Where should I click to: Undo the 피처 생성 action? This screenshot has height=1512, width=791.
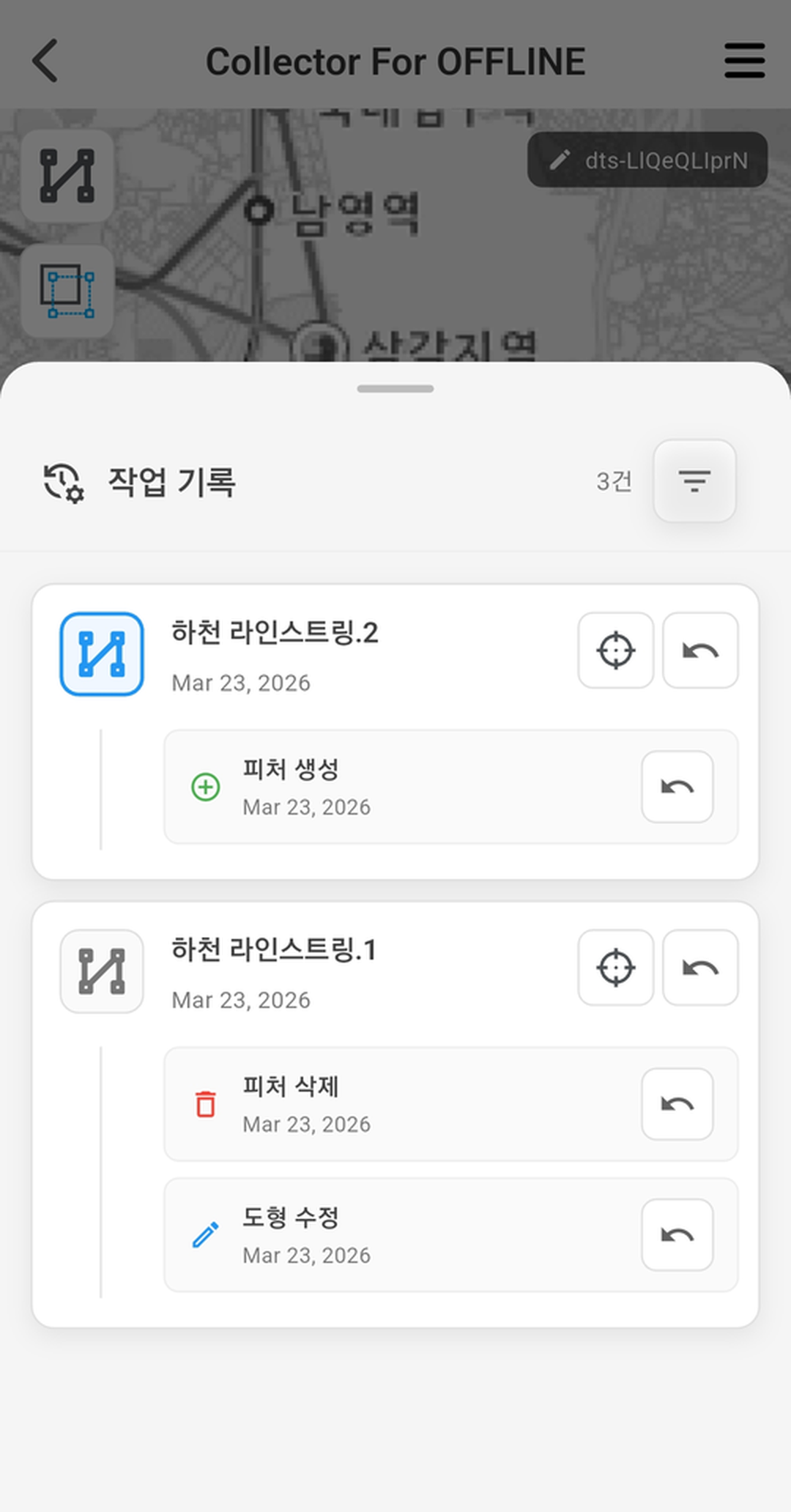677,787
